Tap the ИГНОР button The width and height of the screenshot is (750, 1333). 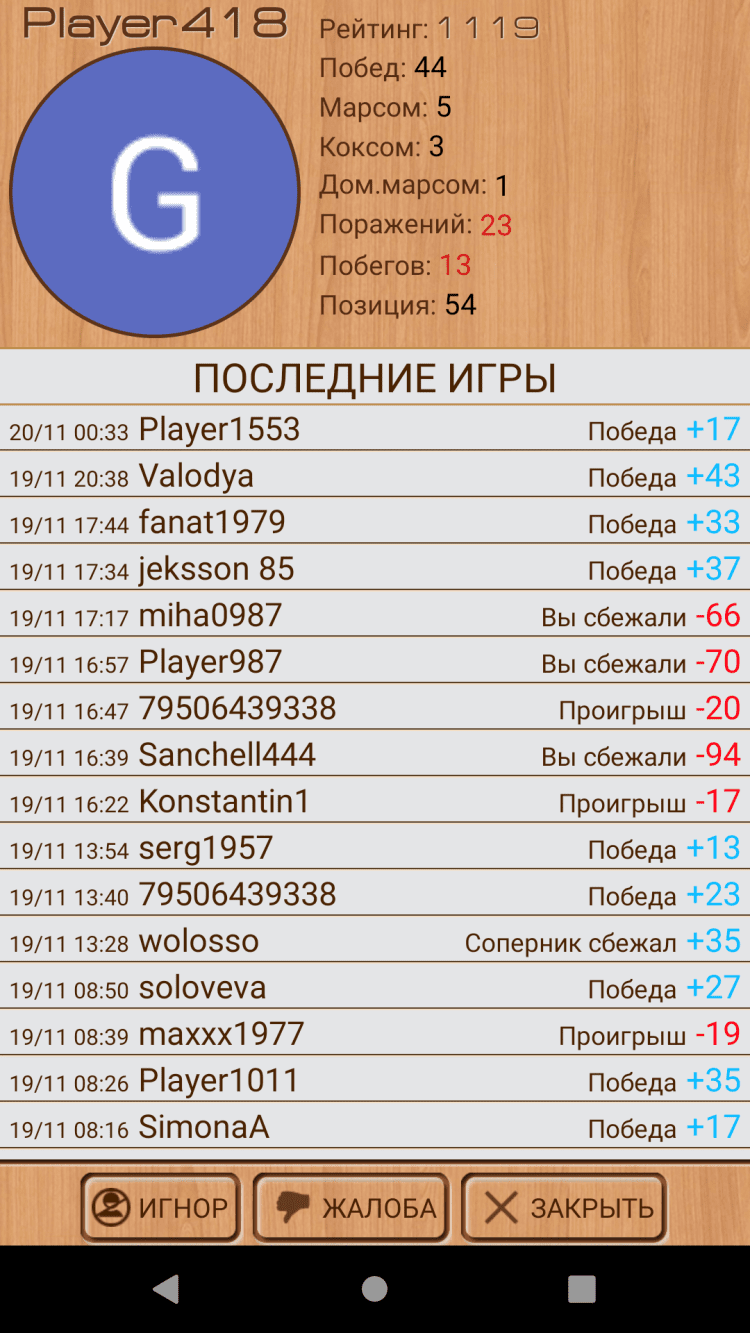coord(160,1207)
